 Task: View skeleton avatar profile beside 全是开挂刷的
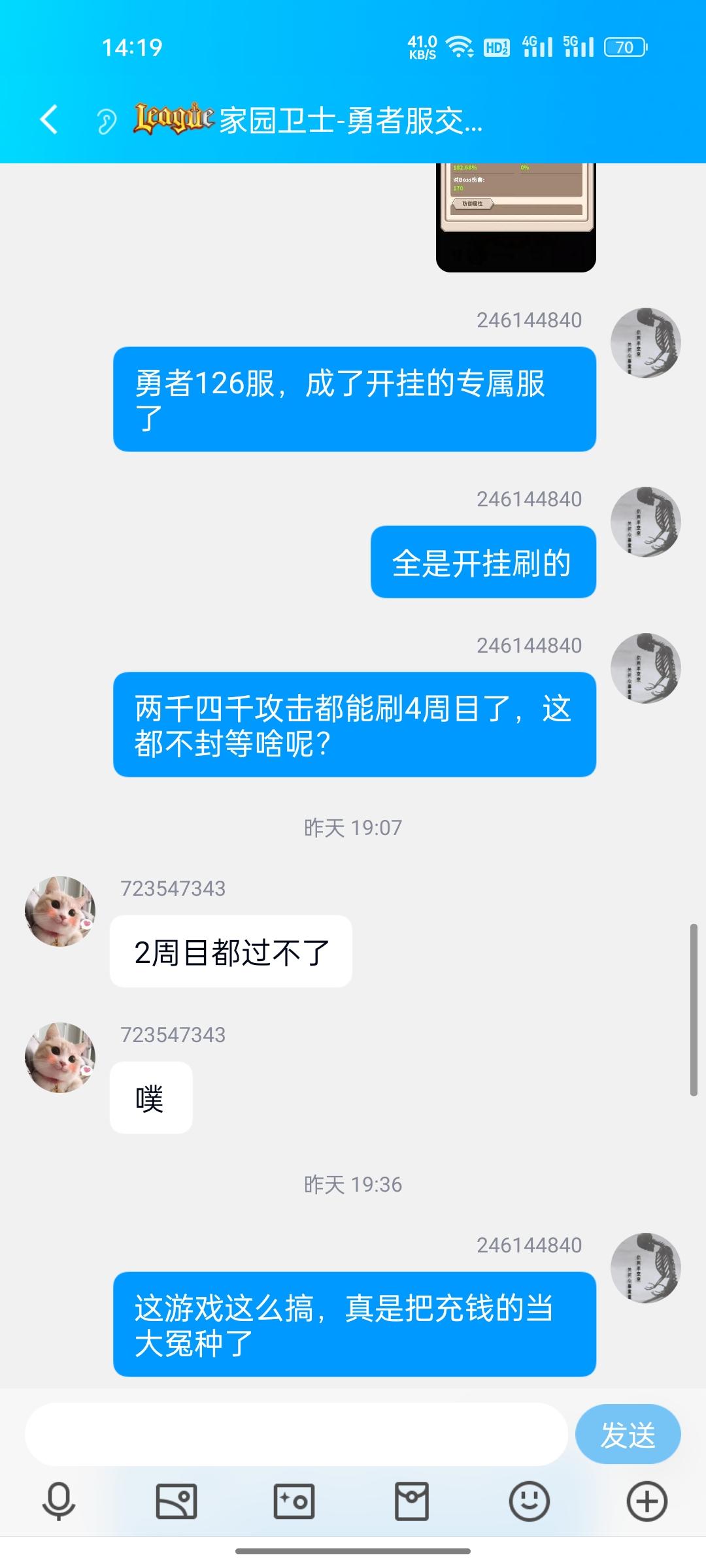point(646,522)
